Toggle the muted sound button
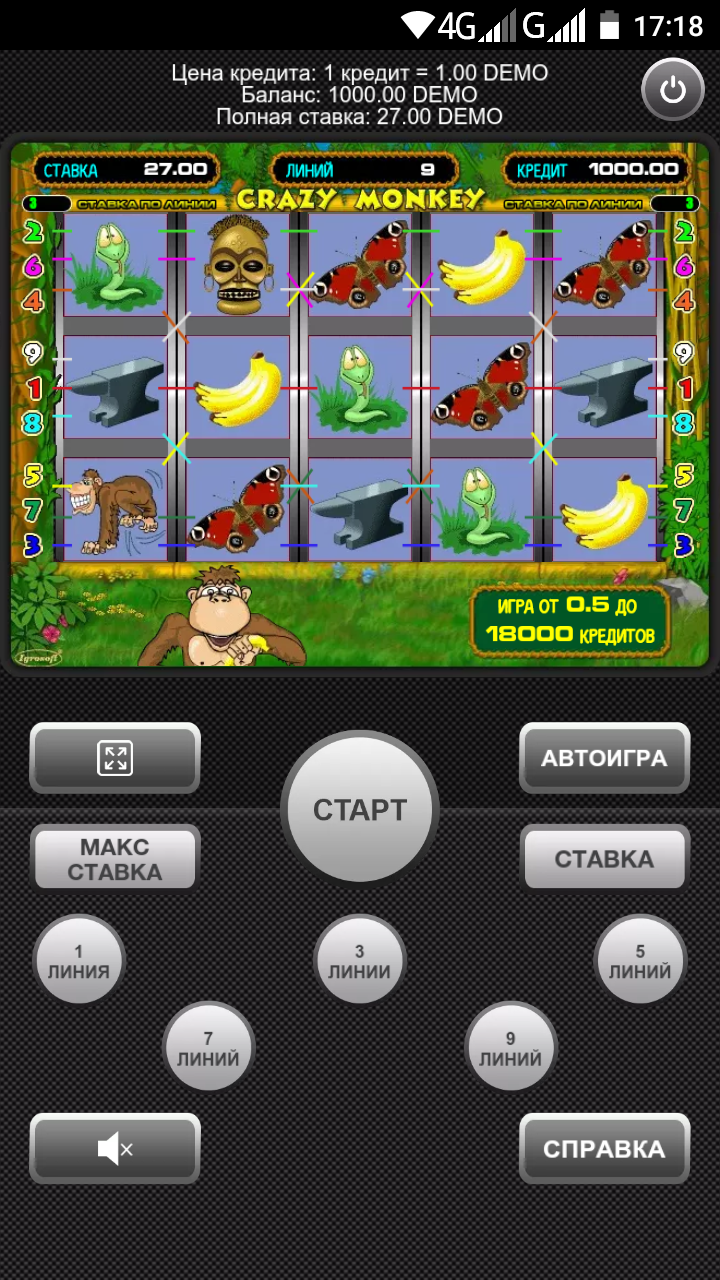The image size is (720, 1280). click(115, 1149)
